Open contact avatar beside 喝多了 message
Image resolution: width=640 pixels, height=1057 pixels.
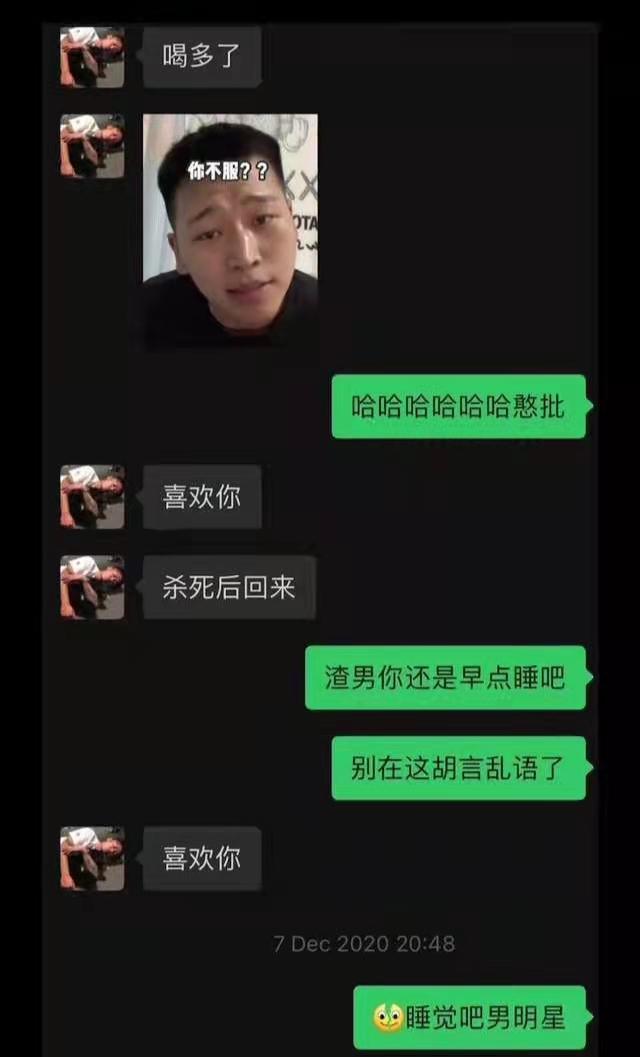[x=92, y=57]
